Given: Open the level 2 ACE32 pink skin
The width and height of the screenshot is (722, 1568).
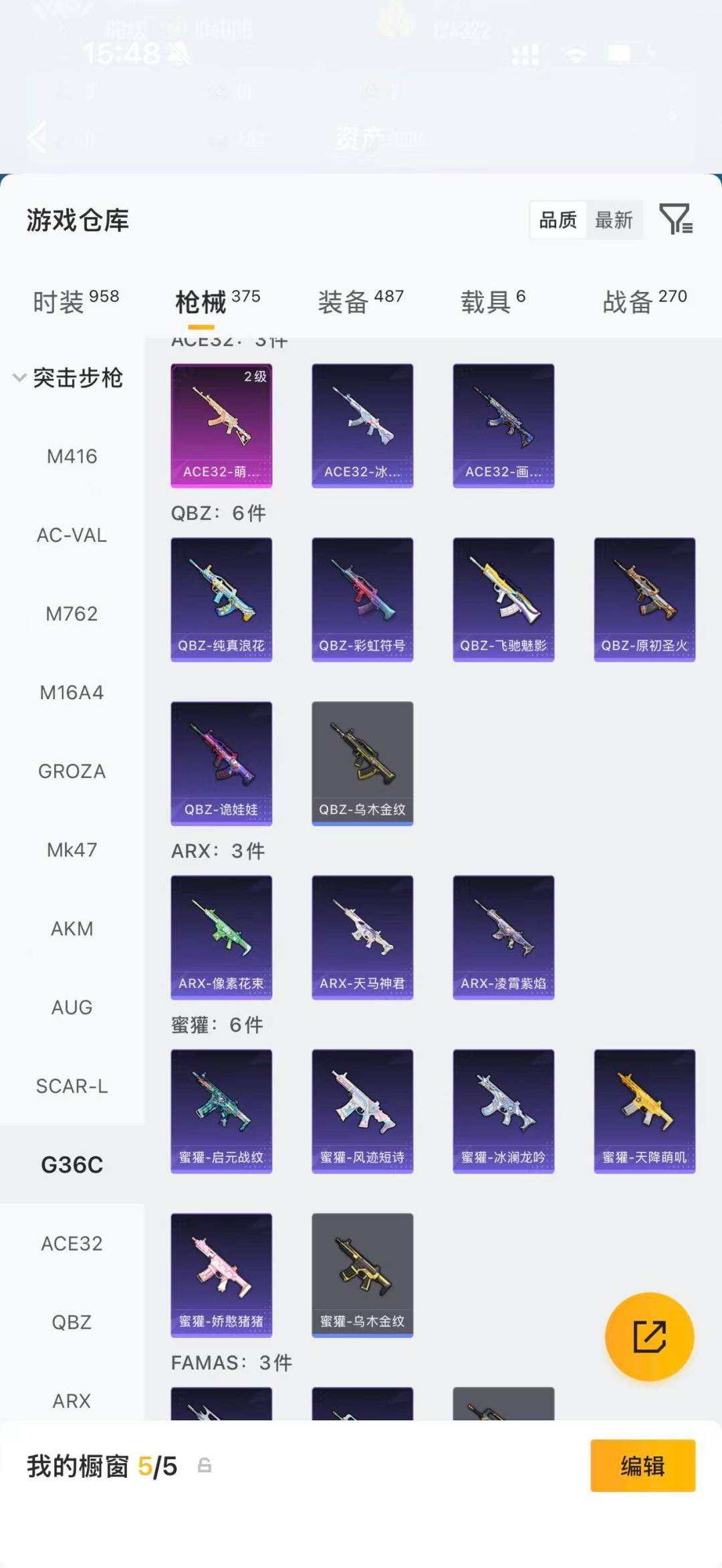Looking at the screenshot, I should click(221, 425).
